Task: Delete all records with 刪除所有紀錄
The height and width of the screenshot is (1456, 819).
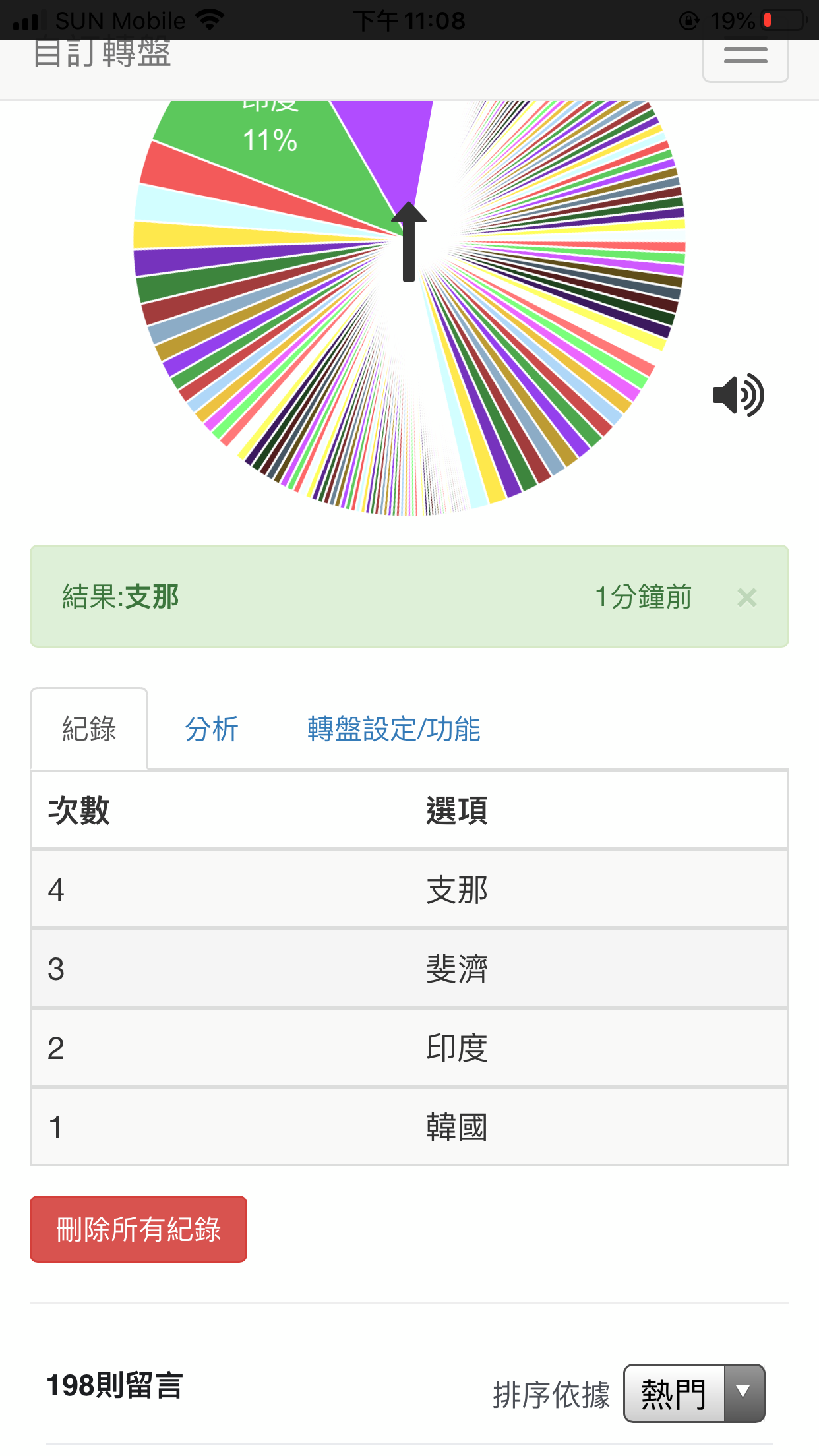Action: [138, 1229]
